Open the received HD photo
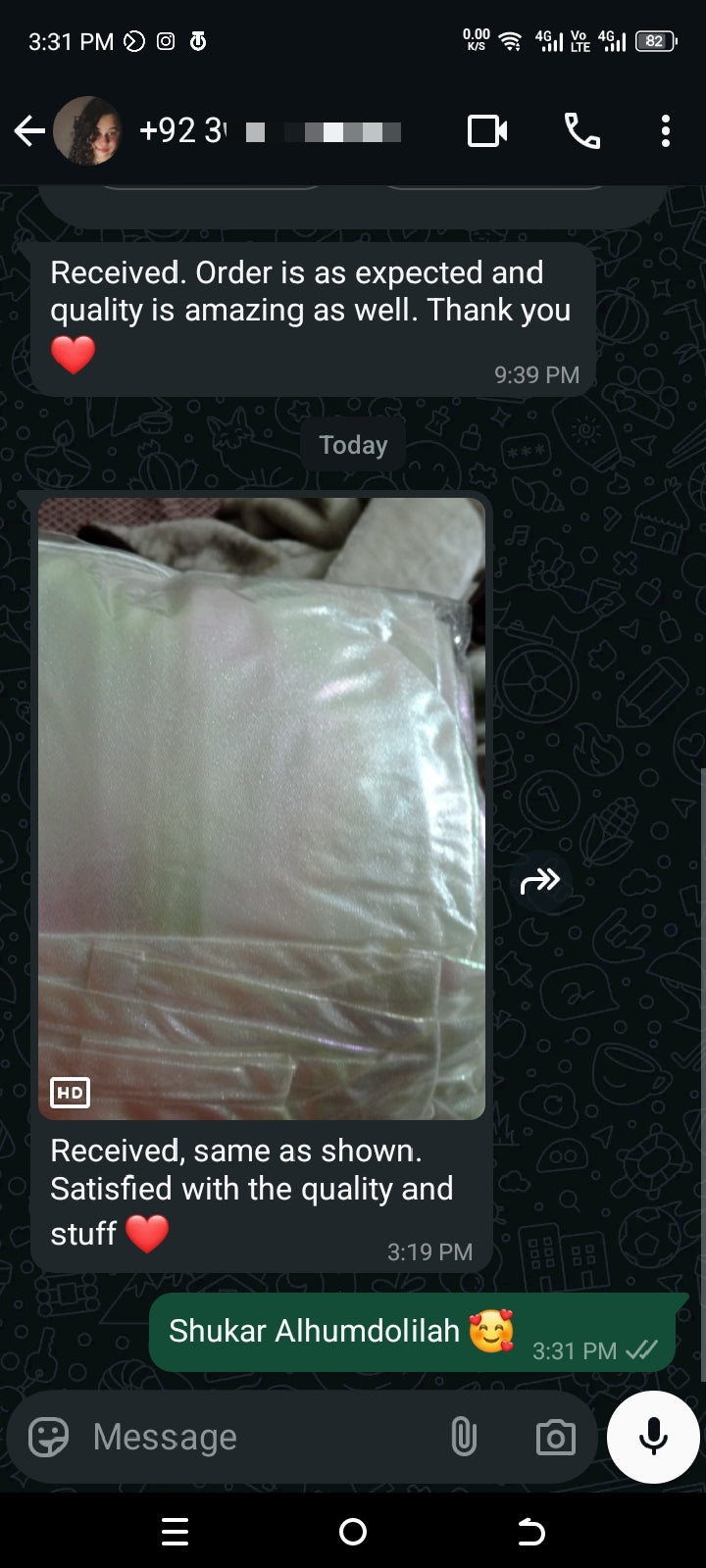This screenshot has height=1568, width=706. [x=262, y=808]
